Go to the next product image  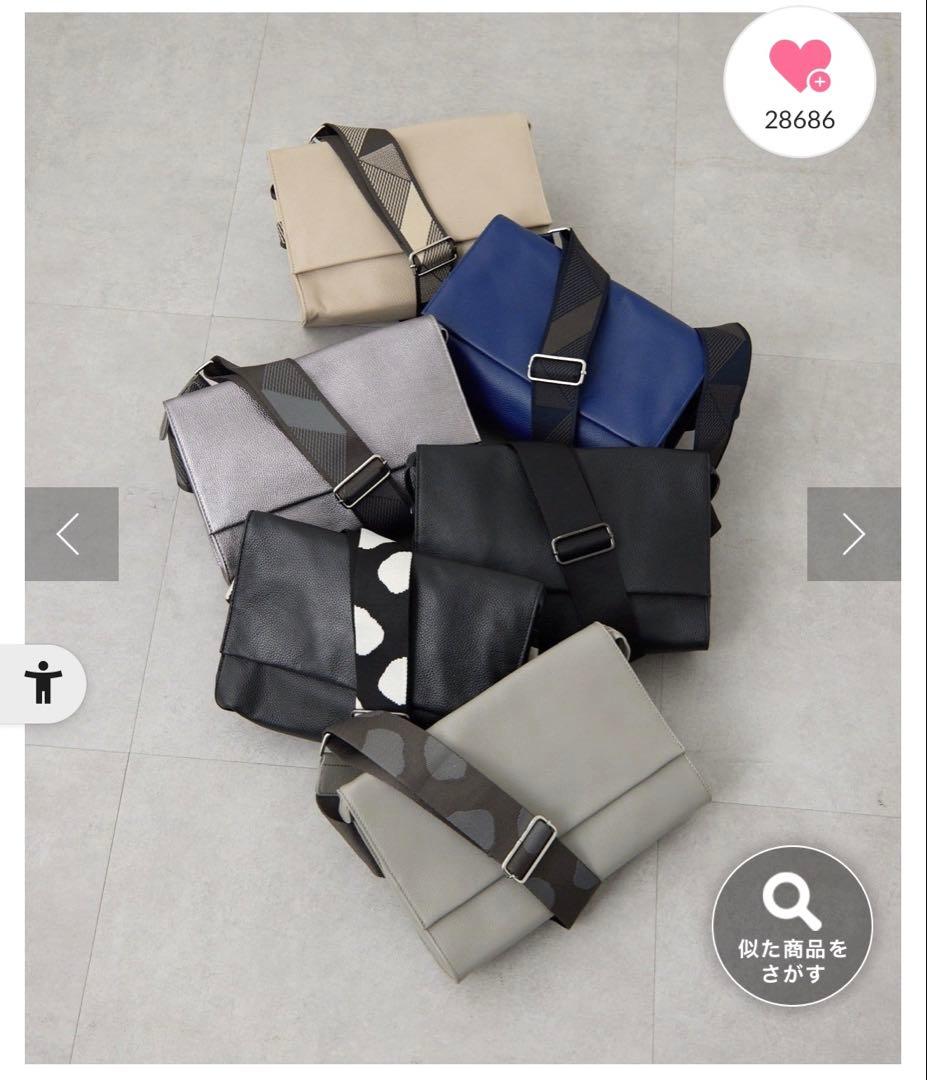pyautogui.click(x=853, y=534)
